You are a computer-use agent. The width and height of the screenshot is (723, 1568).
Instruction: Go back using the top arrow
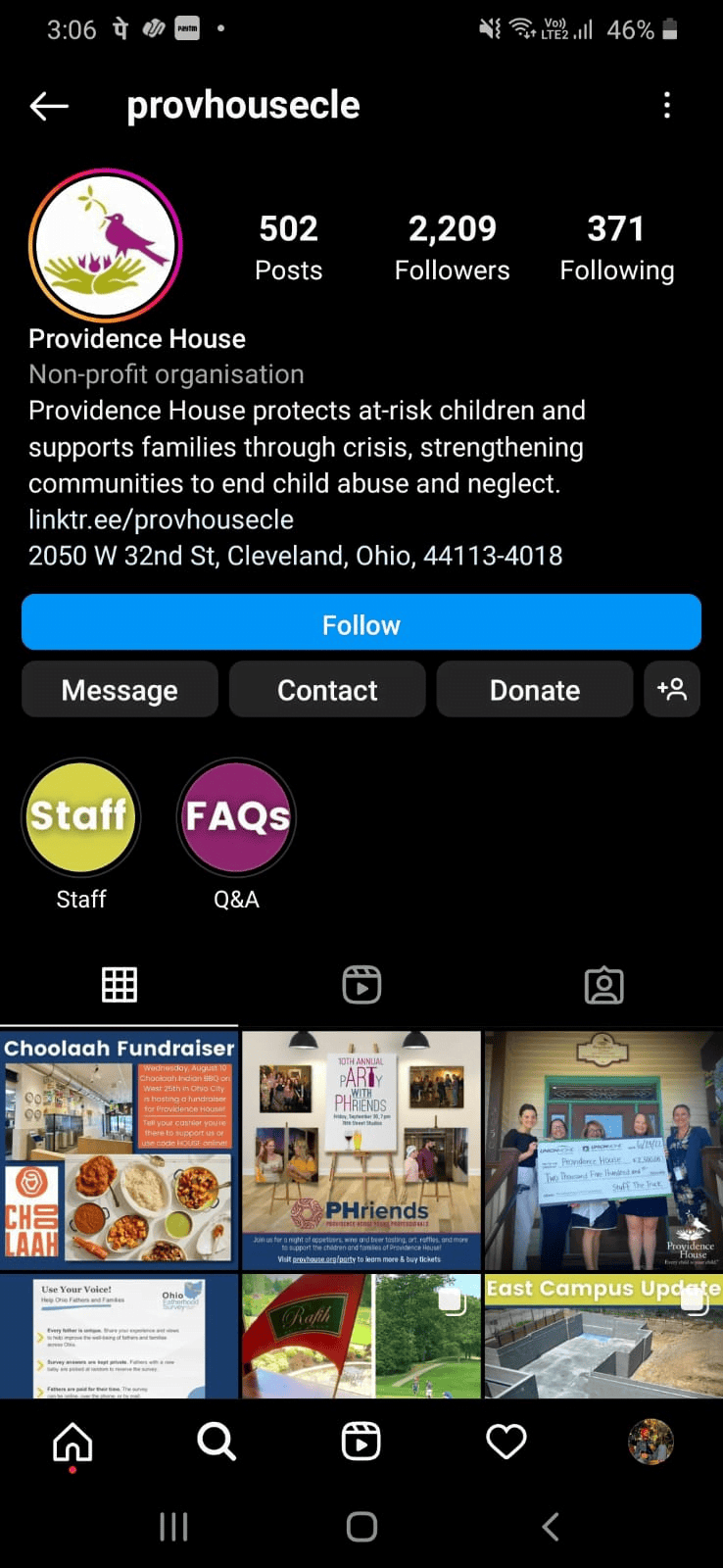tap(49, 106)
